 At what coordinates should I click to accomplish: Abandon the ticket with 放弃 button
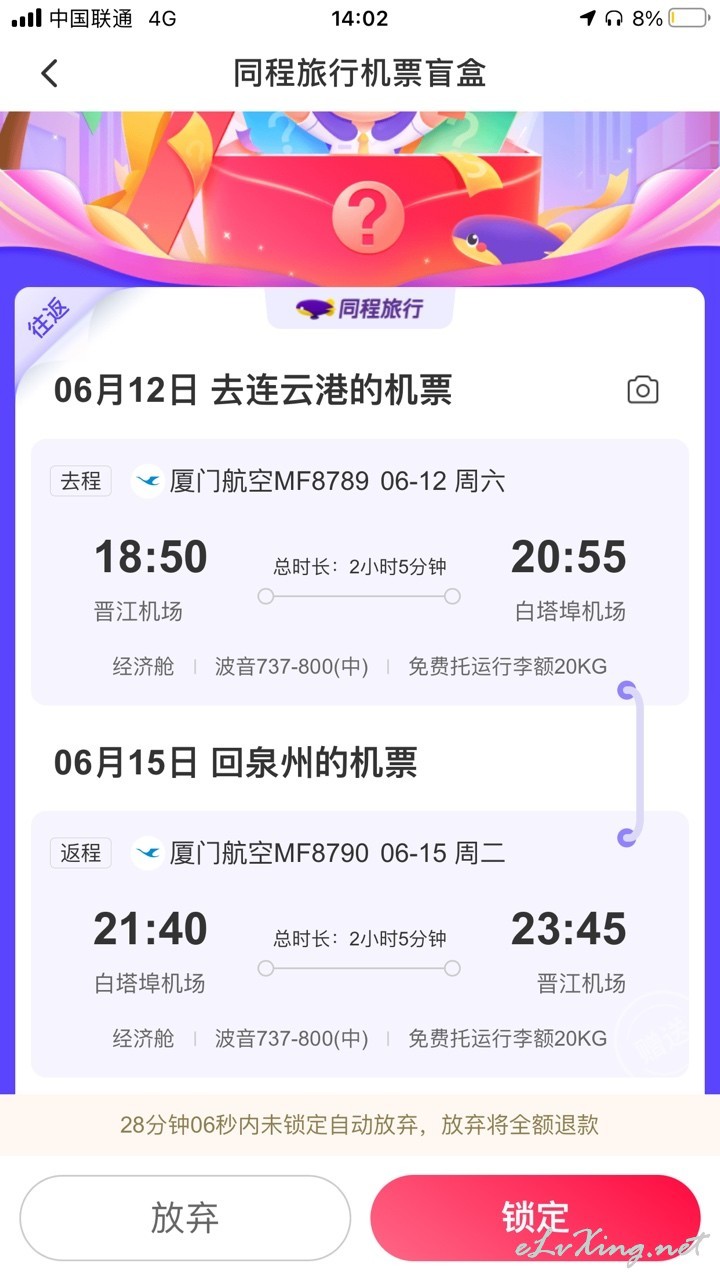pos(185,1218)
